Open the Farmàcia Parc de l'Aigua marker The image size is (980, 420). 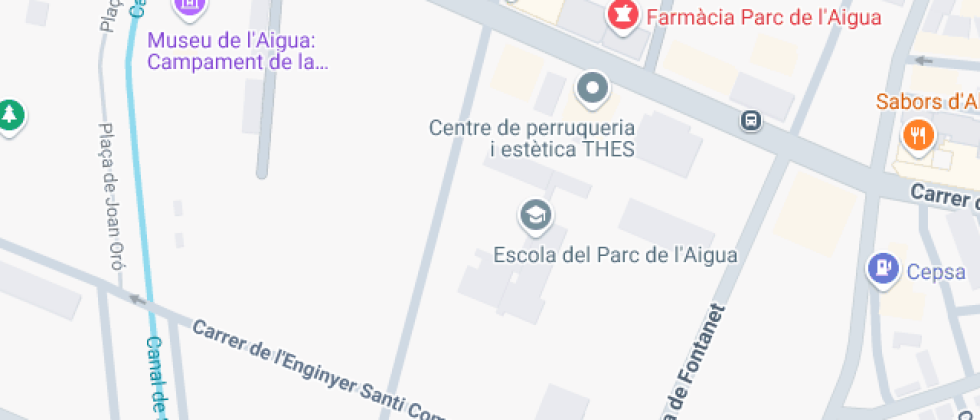point(623,14)
